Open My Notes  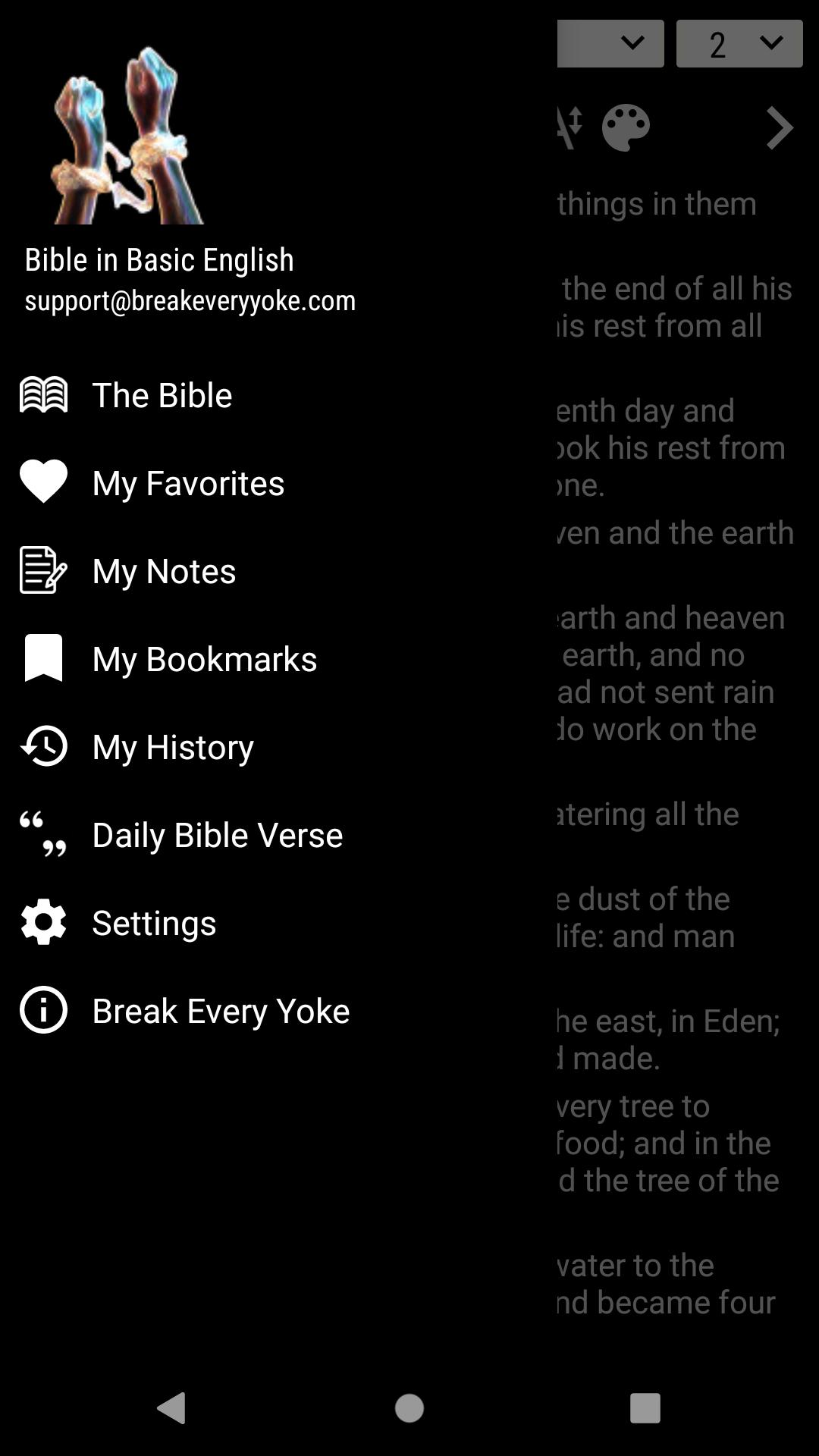164,571
